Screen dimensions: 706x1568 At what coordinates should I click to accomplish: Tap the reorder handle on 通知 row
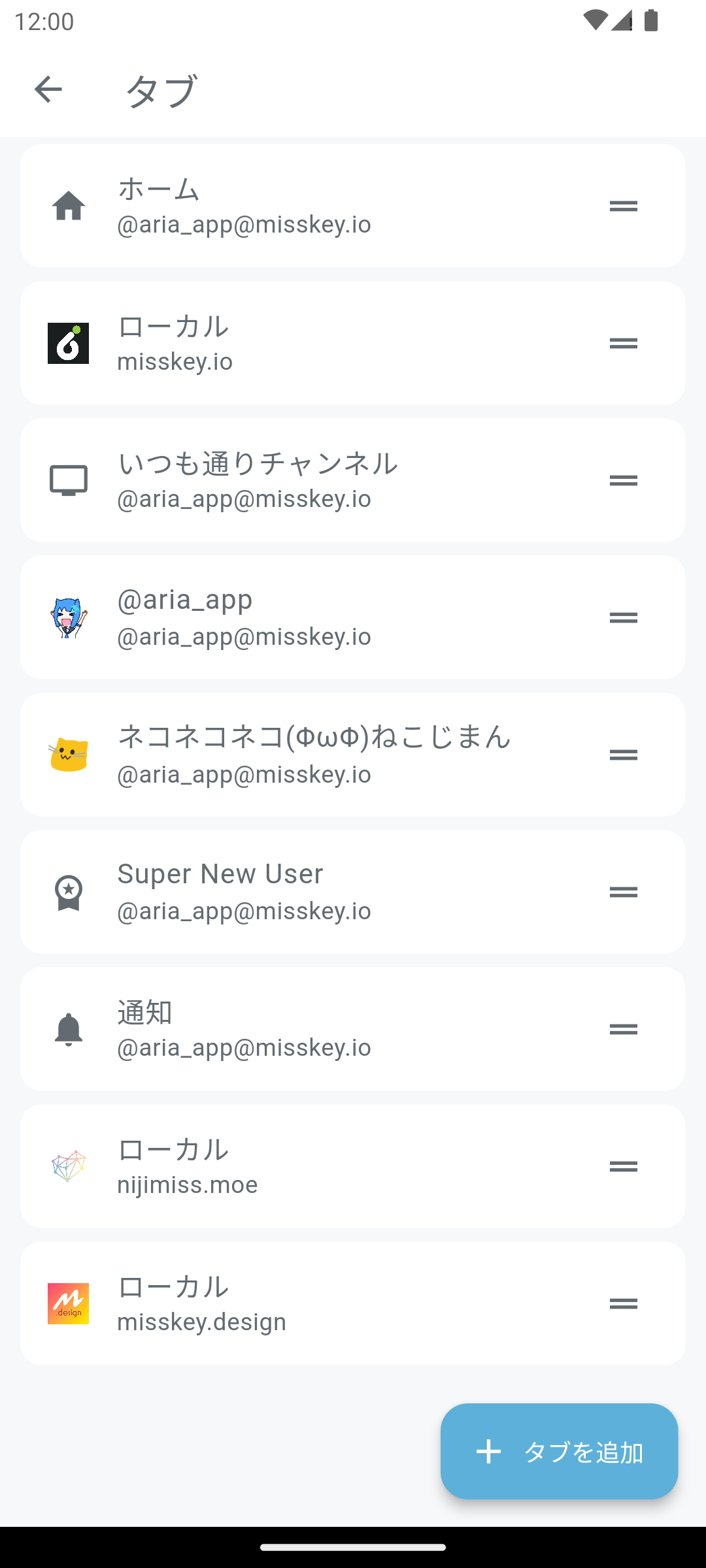(623, 1029)
